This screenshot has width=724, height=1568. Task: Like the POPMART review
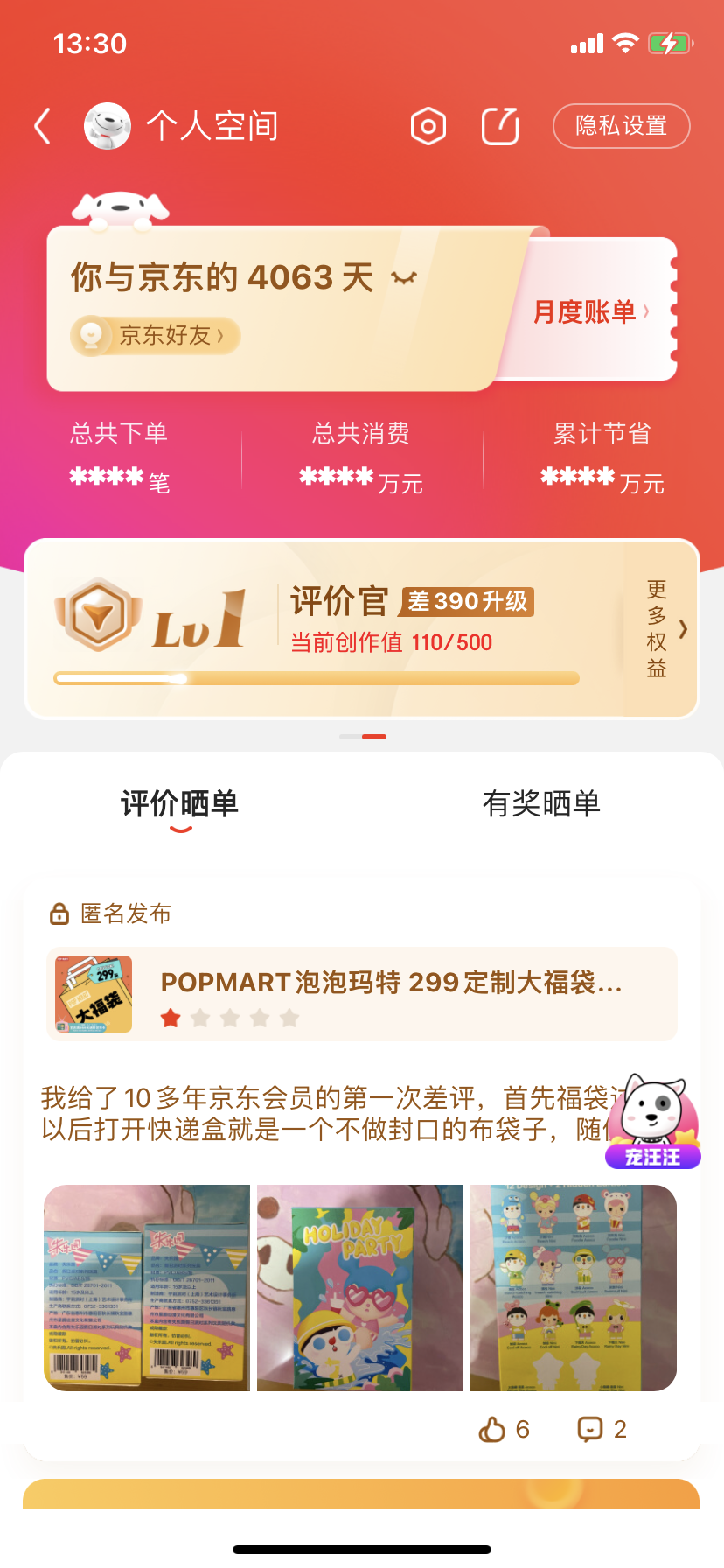[x=504, y=1430]
